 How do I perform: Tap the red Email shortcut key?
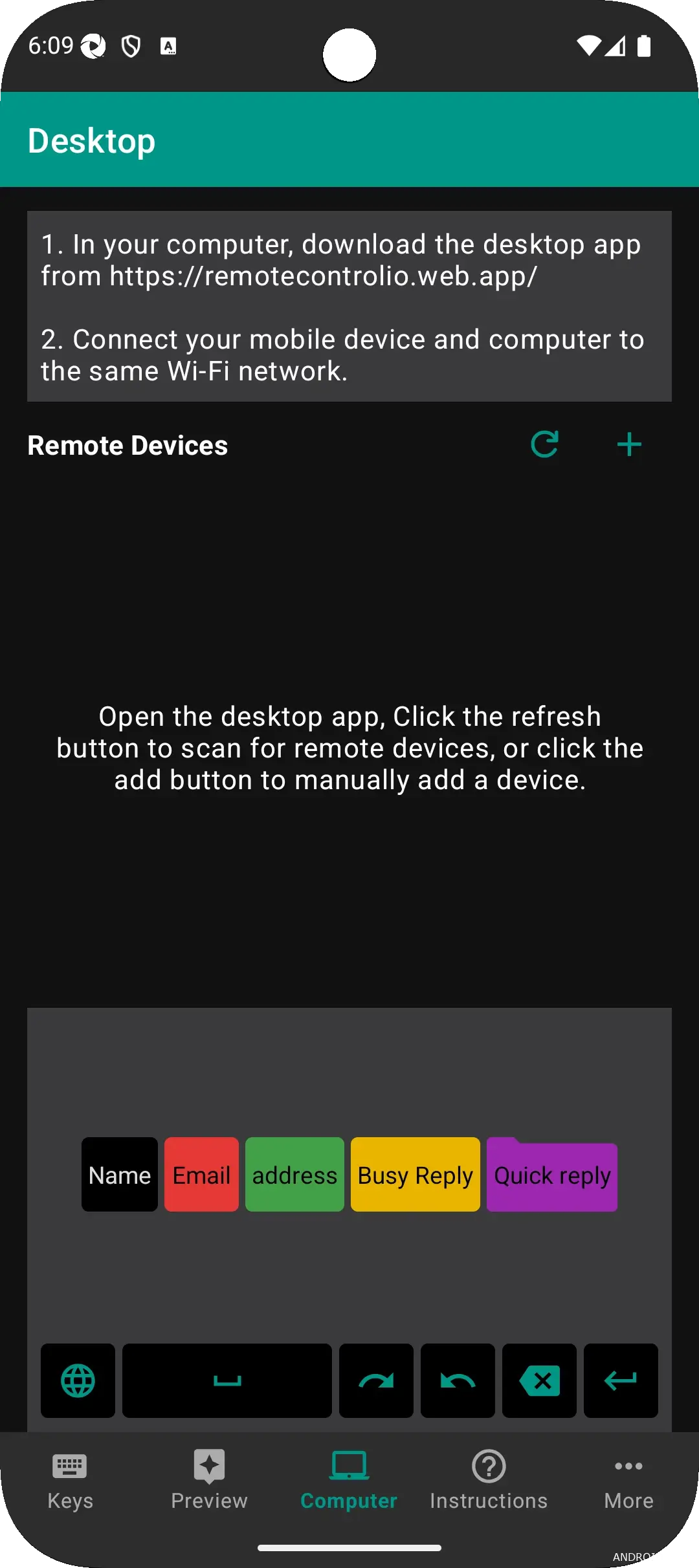coord(201,1175)
